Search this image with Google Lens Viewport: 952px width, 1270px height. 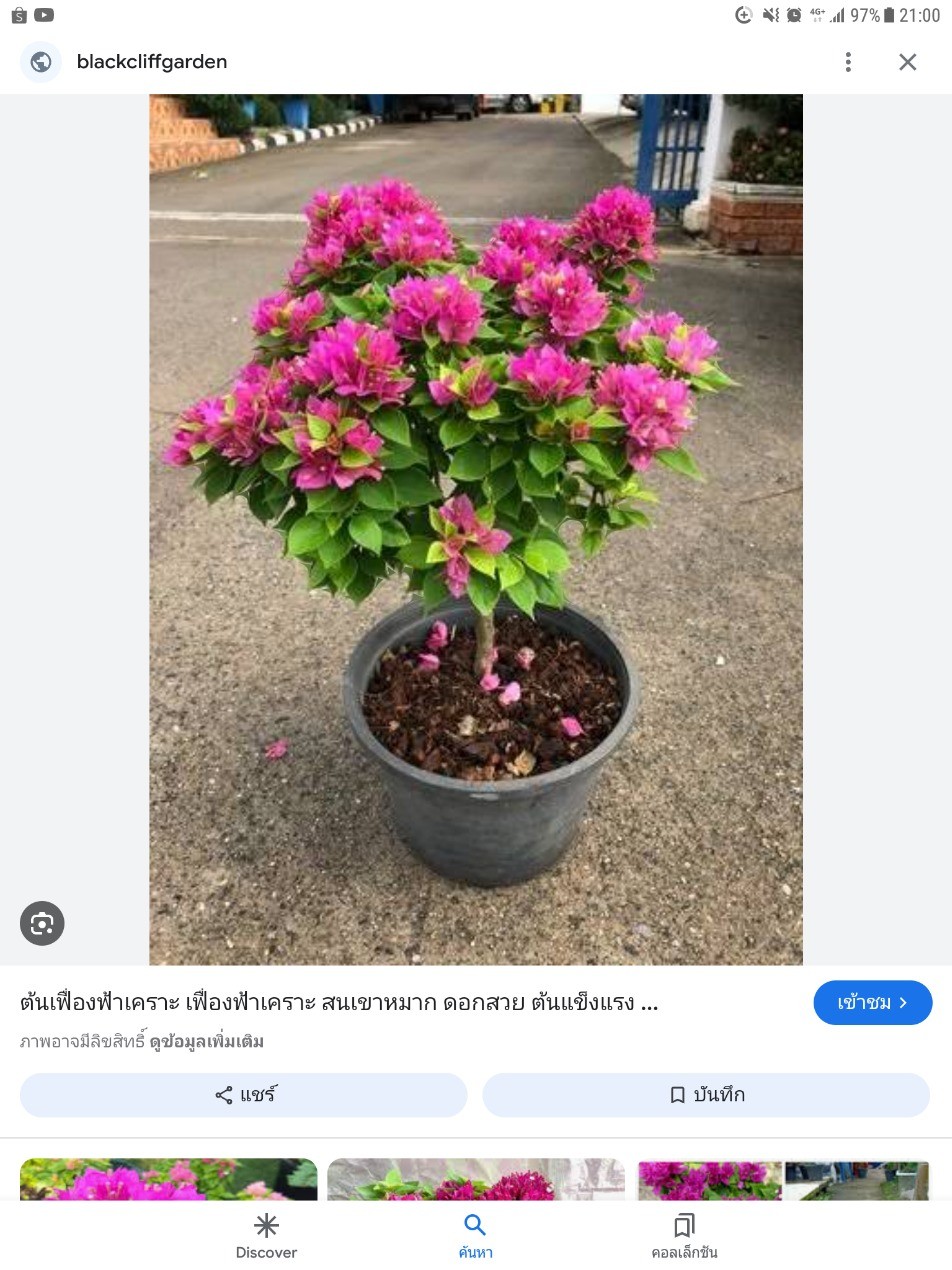[x=42, y=923]
